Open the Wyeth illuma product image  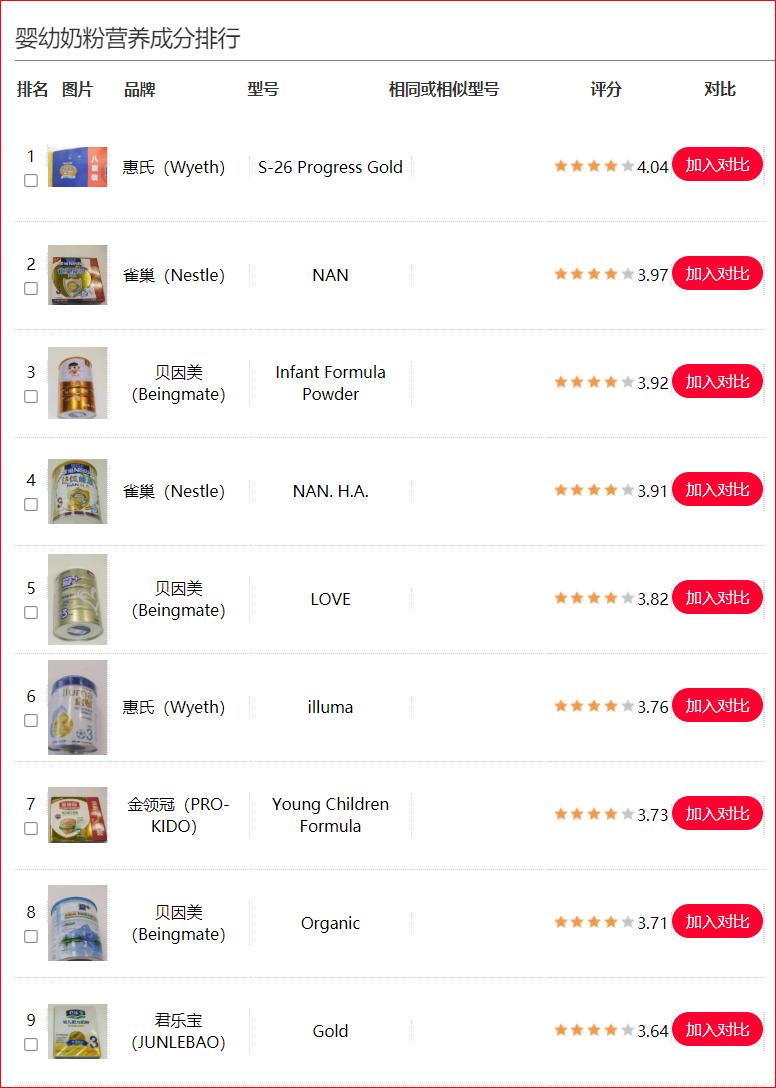pos(77,707)
